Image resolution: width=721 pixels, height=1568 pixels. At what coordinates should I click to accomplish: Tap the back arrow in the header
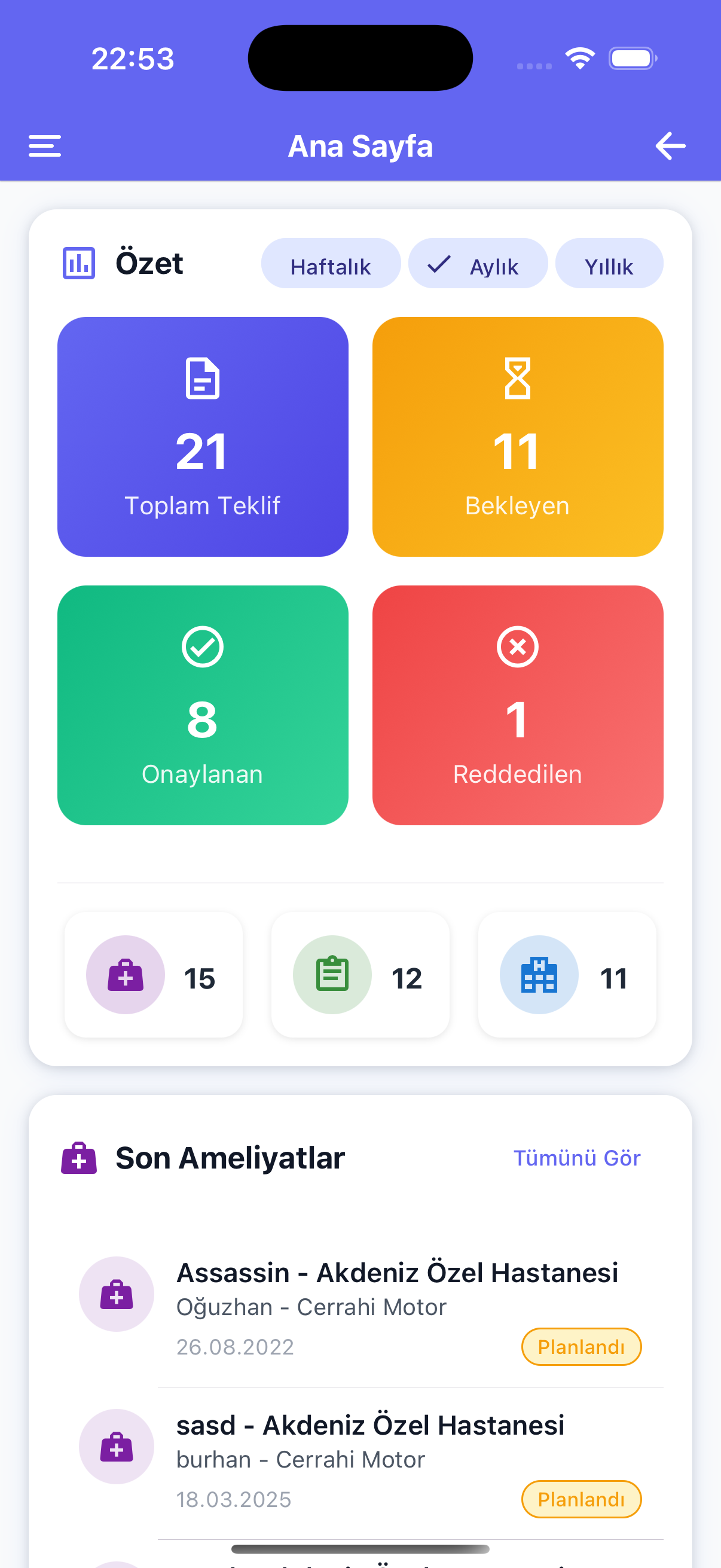coord(671,145)
